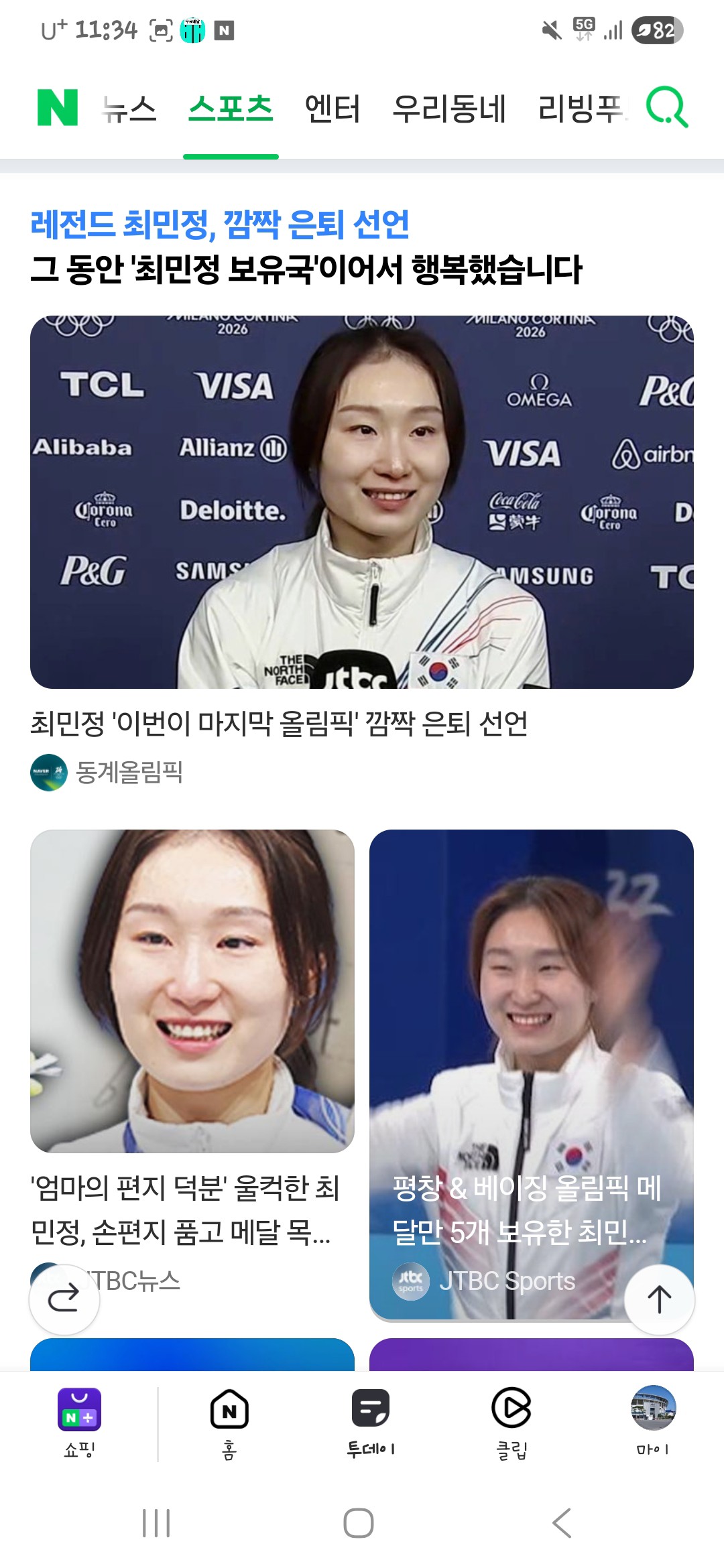
Task: Open recent apps from navigation bar
Action: pyautogui.click(x=157, y=1522)
